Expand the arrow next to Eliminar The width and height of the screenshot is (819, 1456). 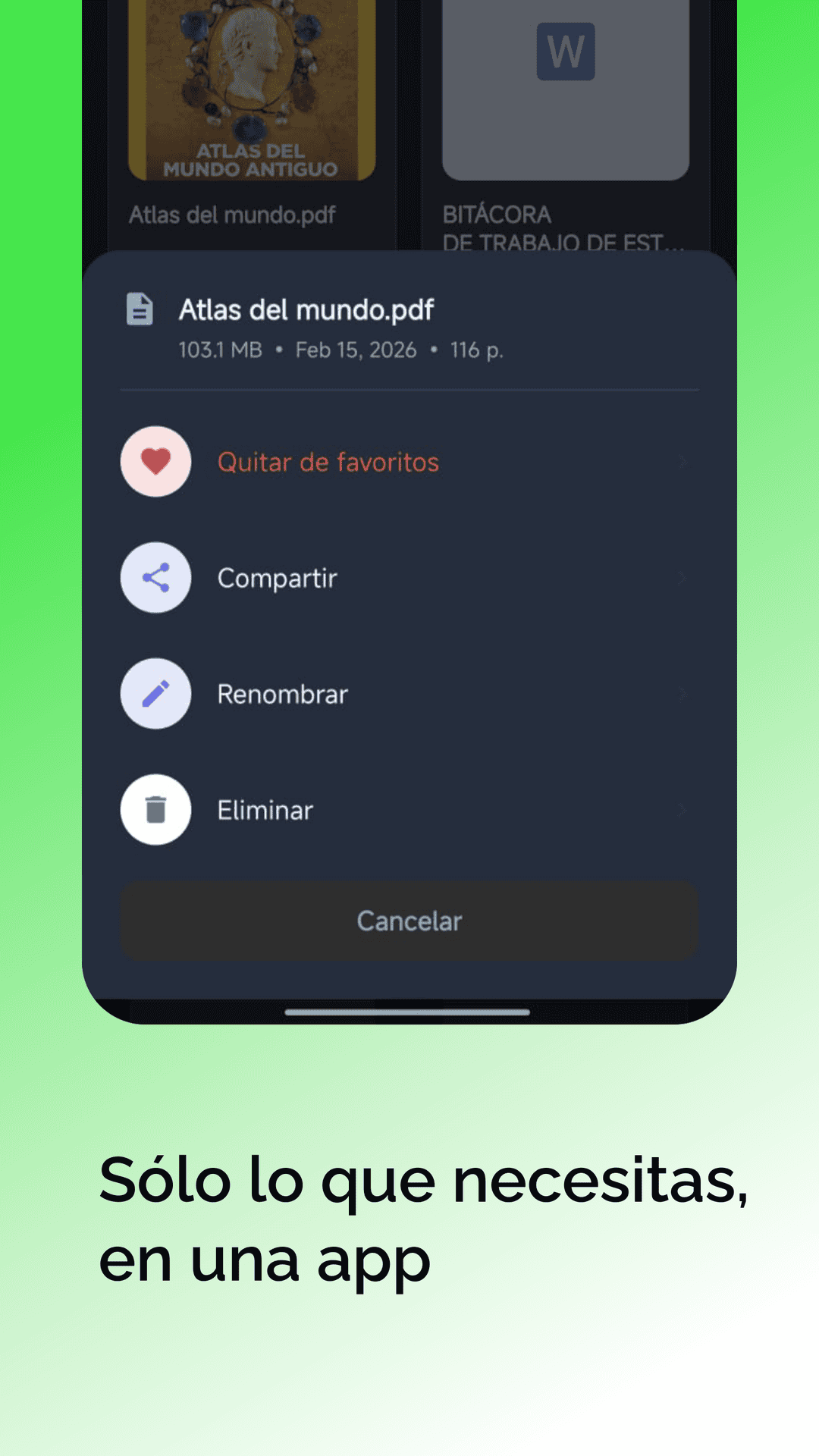682,809
